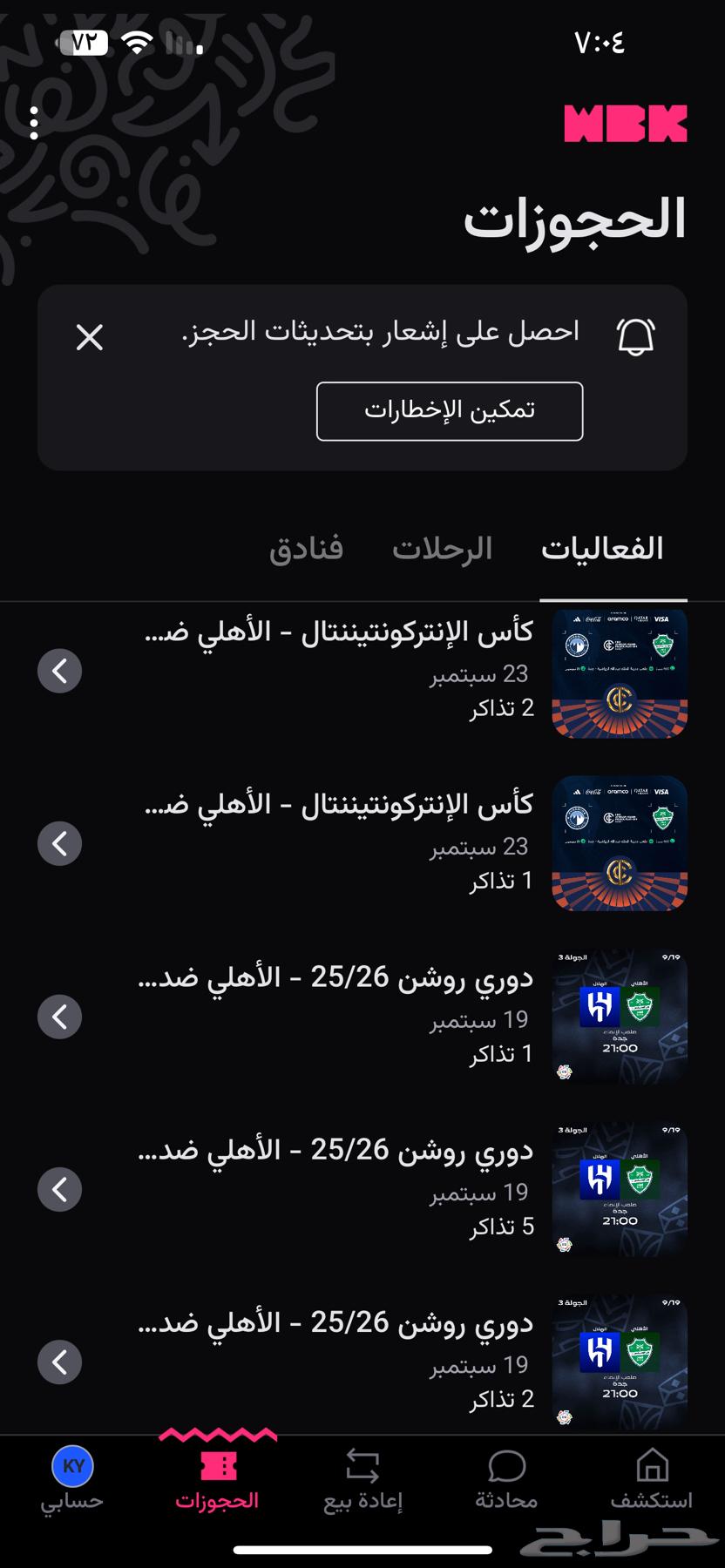The height and width of the screenshot is (1568, 725).
Task: Open the دوري روشن booking dated 19 سبتمبر with 1 تذاكر
Action: click(59, 1016)
